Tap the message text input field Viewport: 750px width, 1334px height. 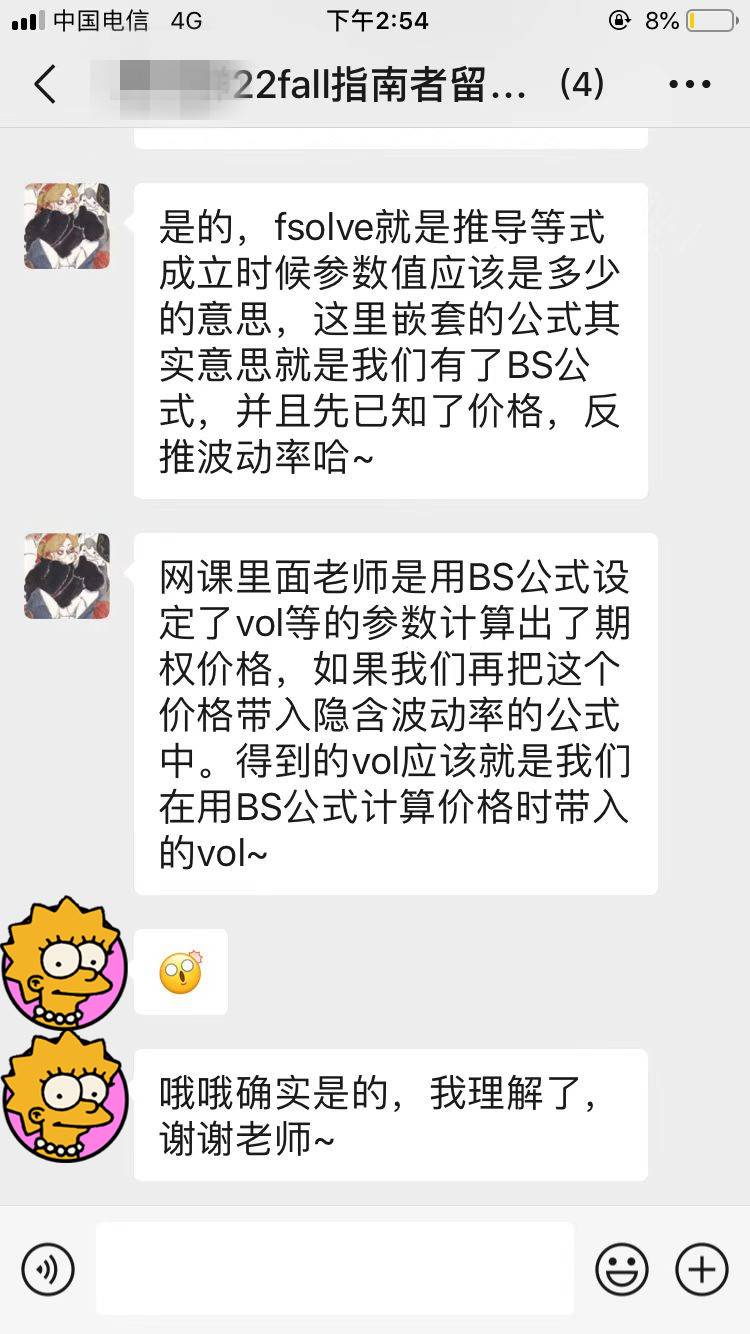335,1268
